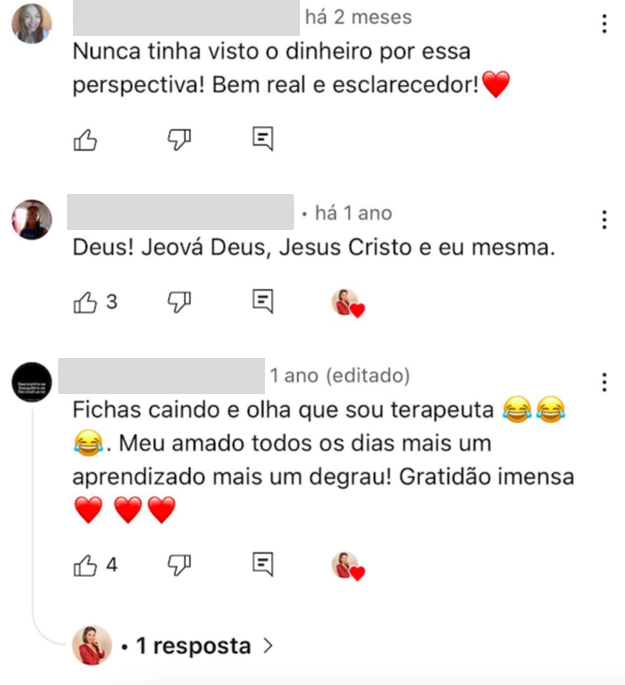Viewport: 625px width, 685px height.
Task: Reply to the 'Deus! Jeová Deus' comment
Action: (x=263, y=301)
